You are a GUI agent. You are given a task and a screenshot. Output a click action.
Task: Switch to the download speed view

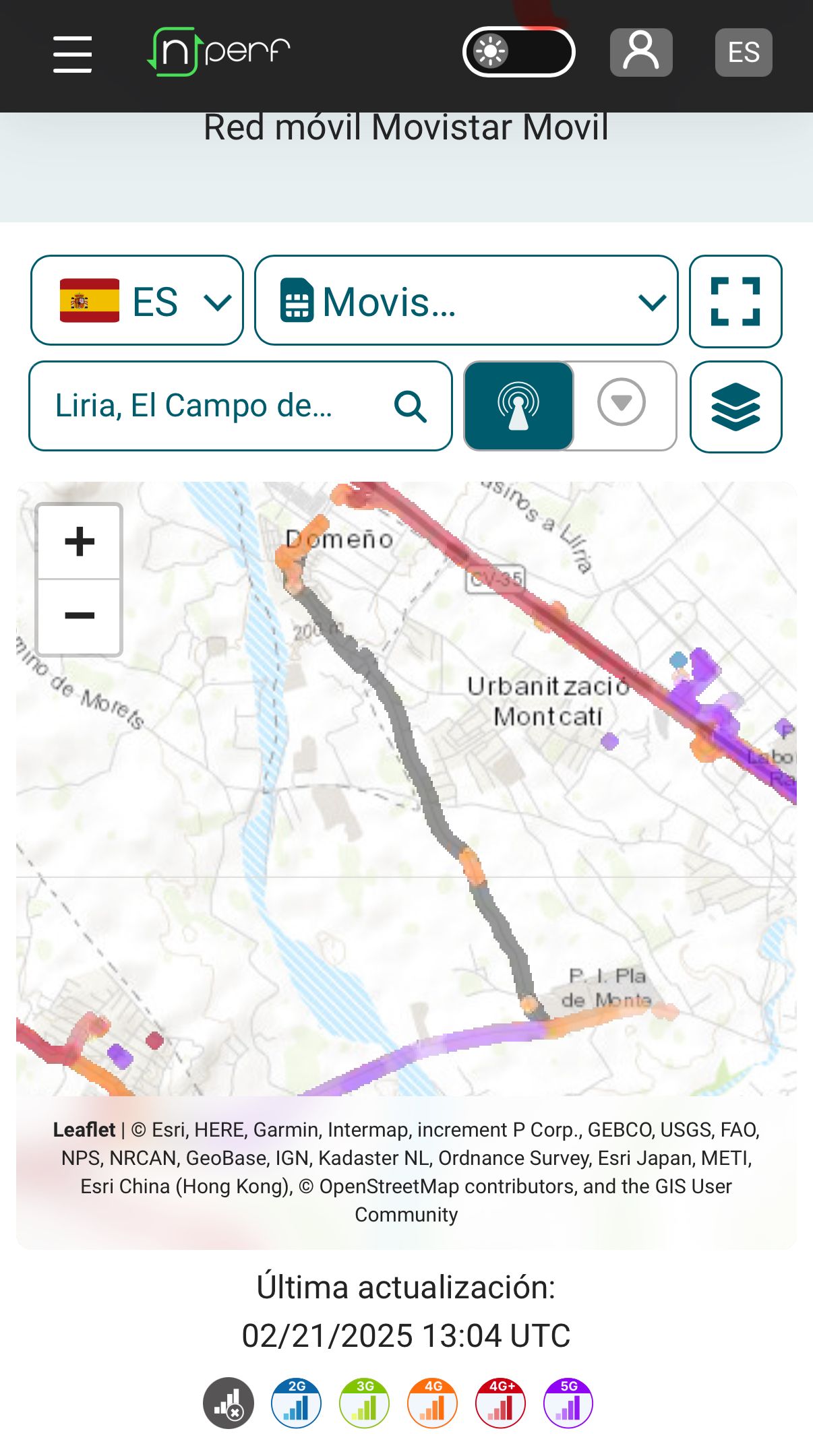tap(621, 403)
